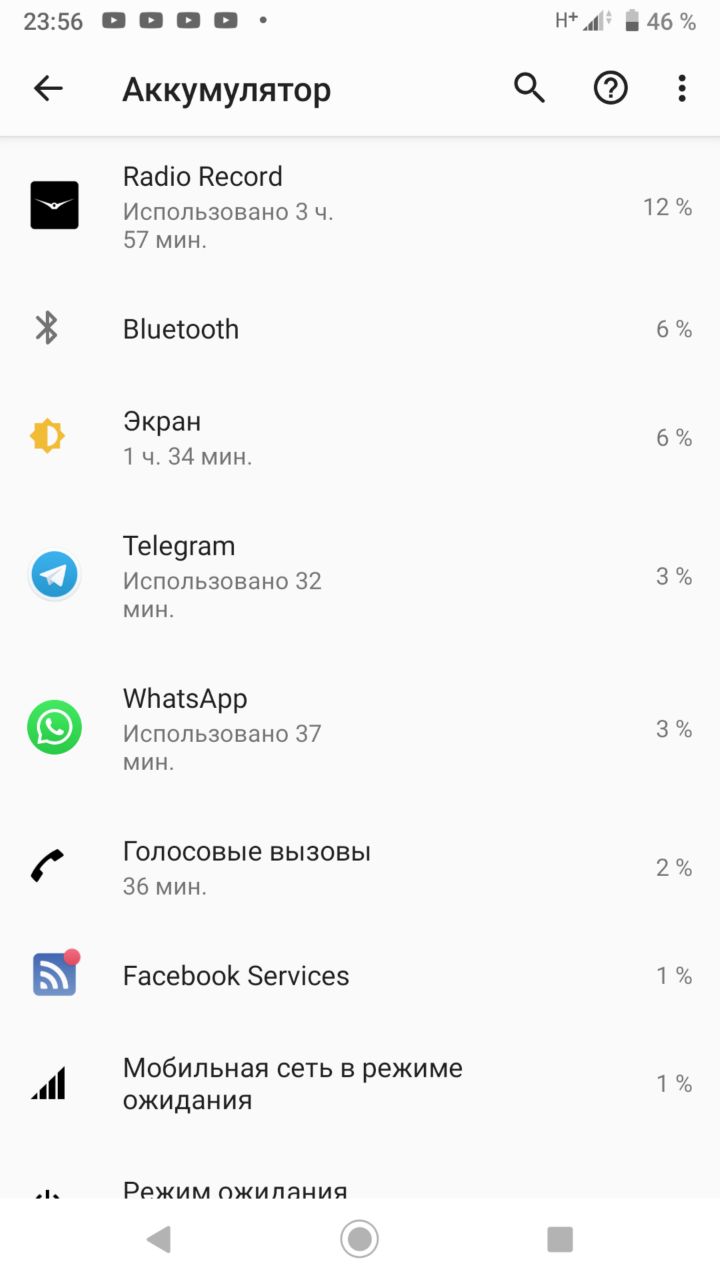Open Facebook Services battery usage
720x1280 pixels.
360,975
